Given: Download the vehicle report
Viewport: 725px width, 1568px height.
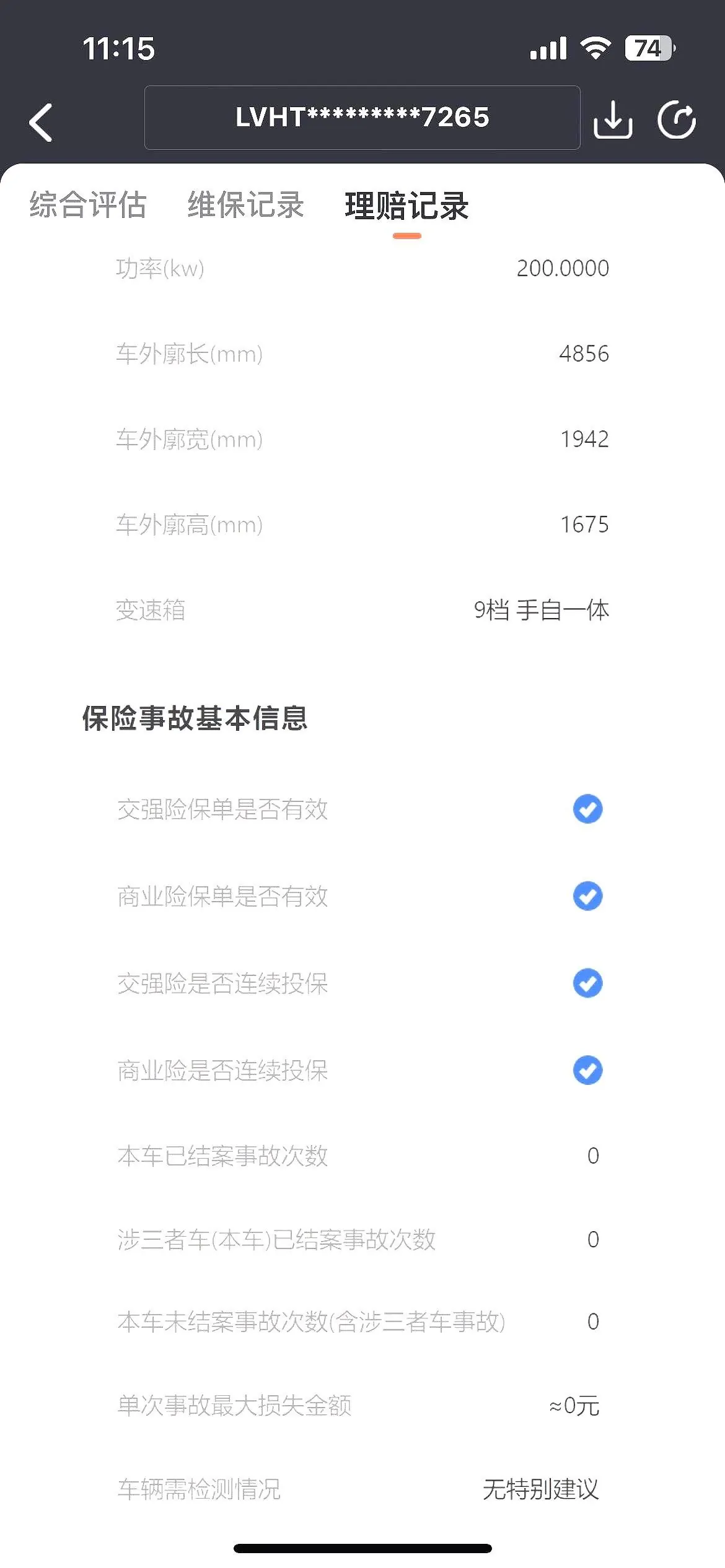Looking at the screenshot, I should [613, 120].
